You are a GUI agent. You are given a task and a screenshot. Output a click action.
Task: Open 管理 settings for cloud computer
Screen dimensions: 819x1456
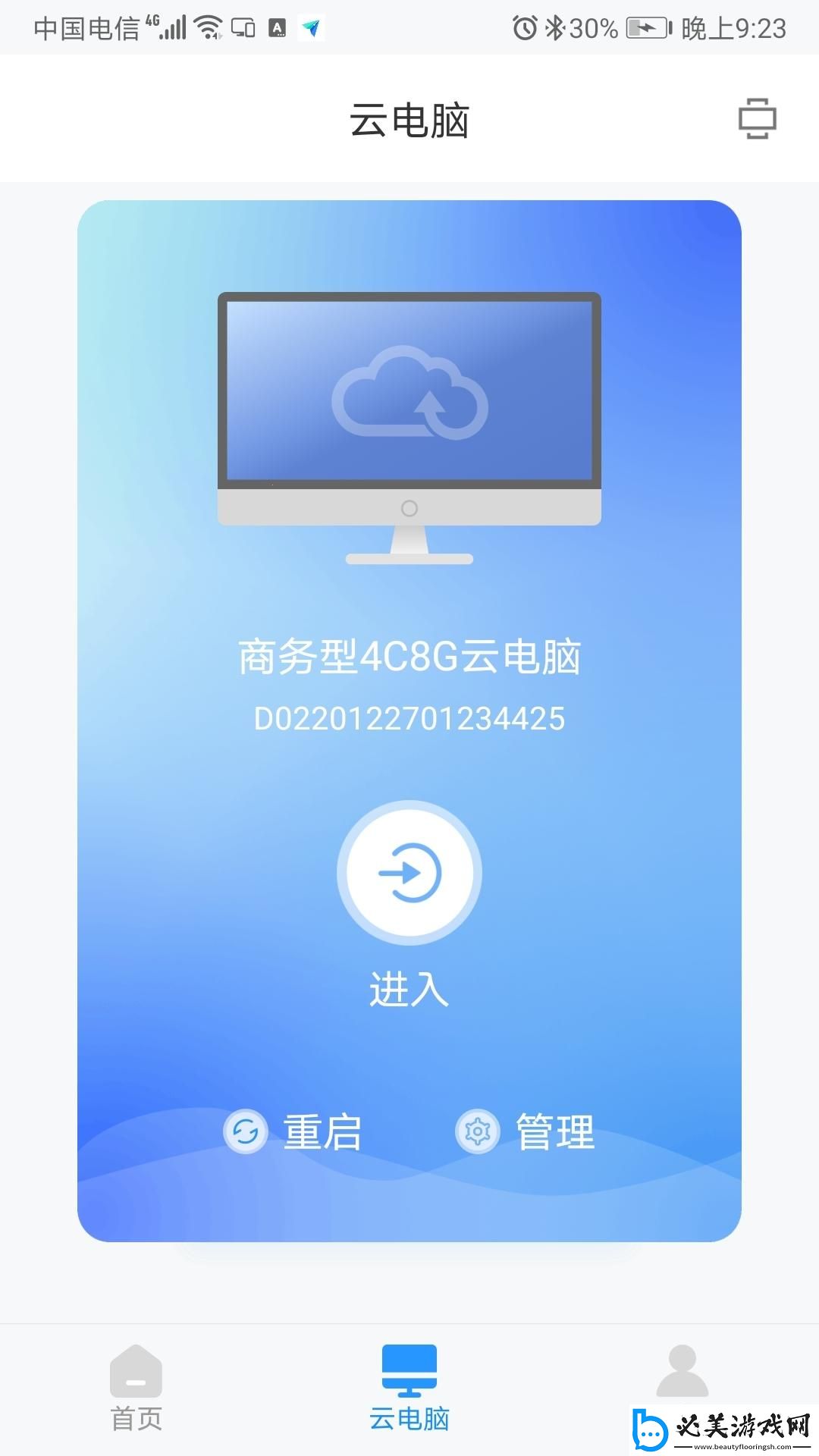pyautogui.click(x=525, y=1131)
